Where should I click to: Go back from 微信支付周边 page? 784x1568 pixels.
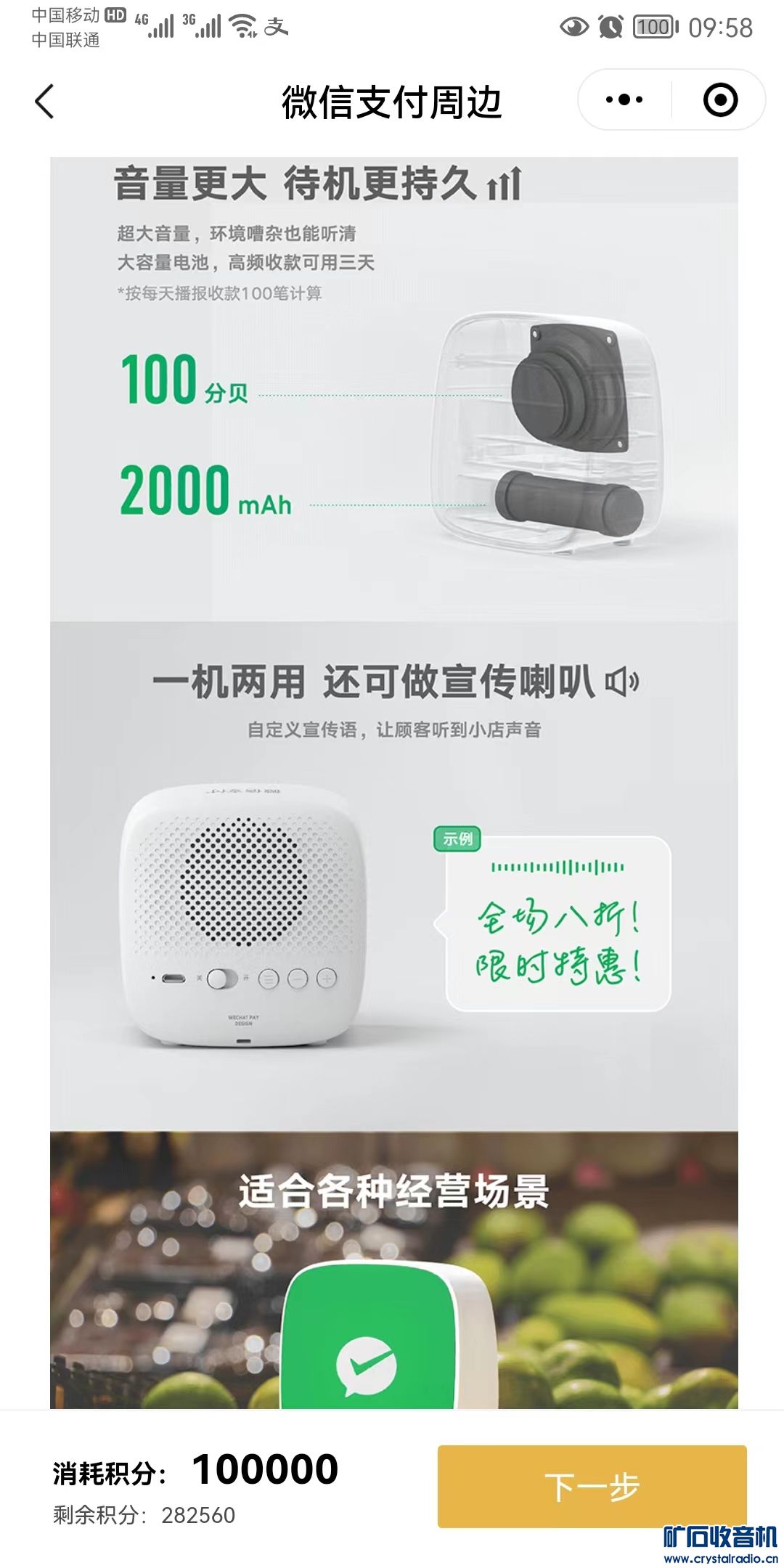click(x=45, y=101)
